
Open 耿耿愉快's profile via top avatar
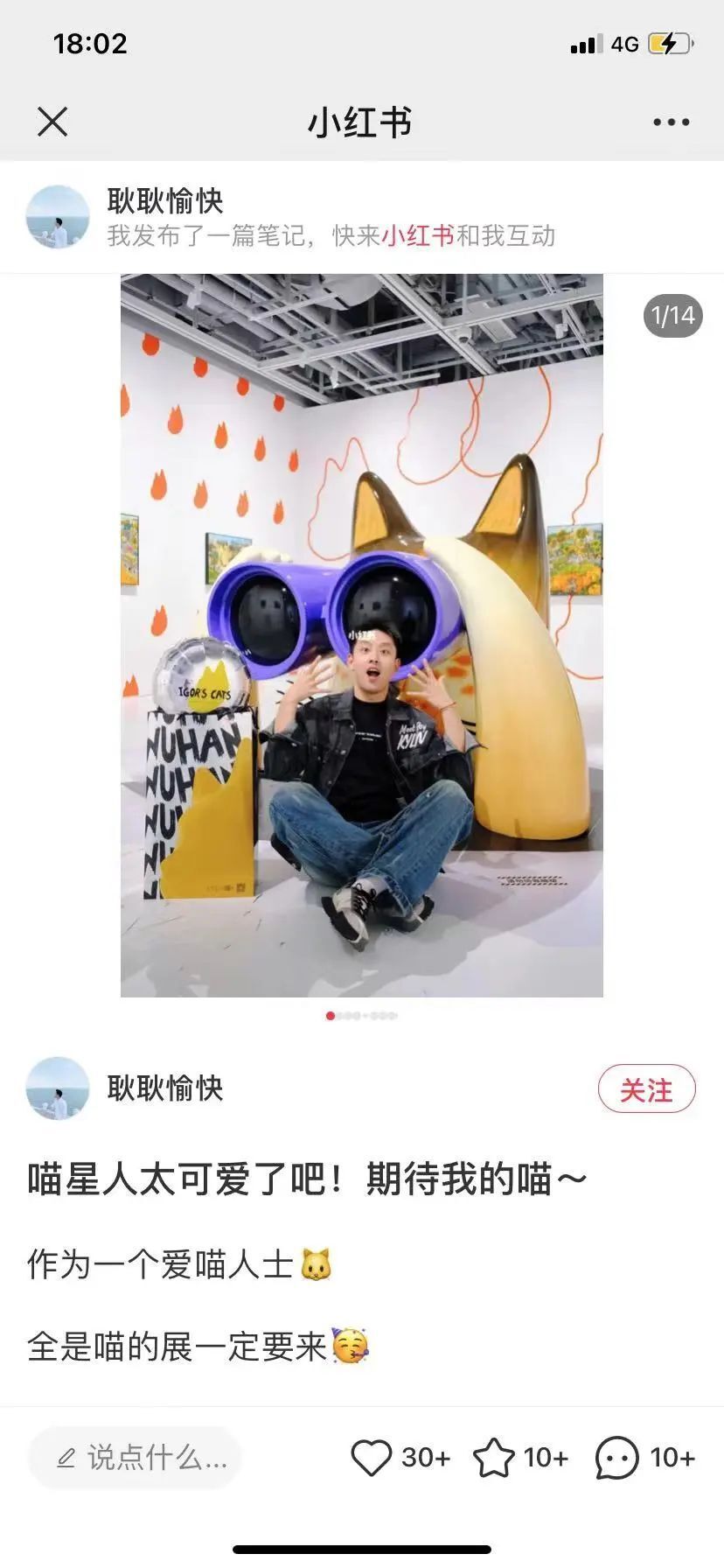pyautogui.click(x=58, y=215)
